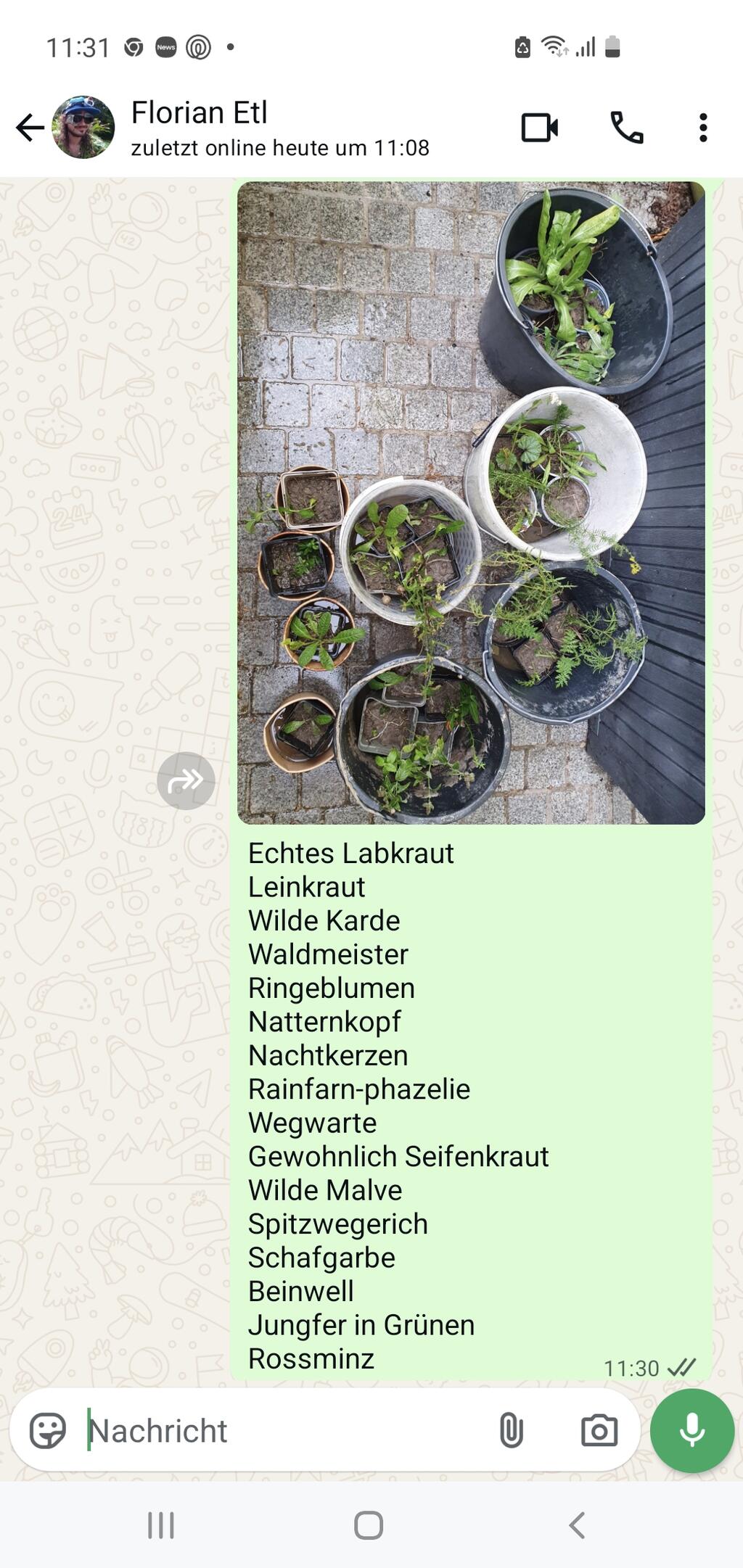The image size is (743, 1568).
Task: Open the potted plants photo
Action: (x=471, y=503)
